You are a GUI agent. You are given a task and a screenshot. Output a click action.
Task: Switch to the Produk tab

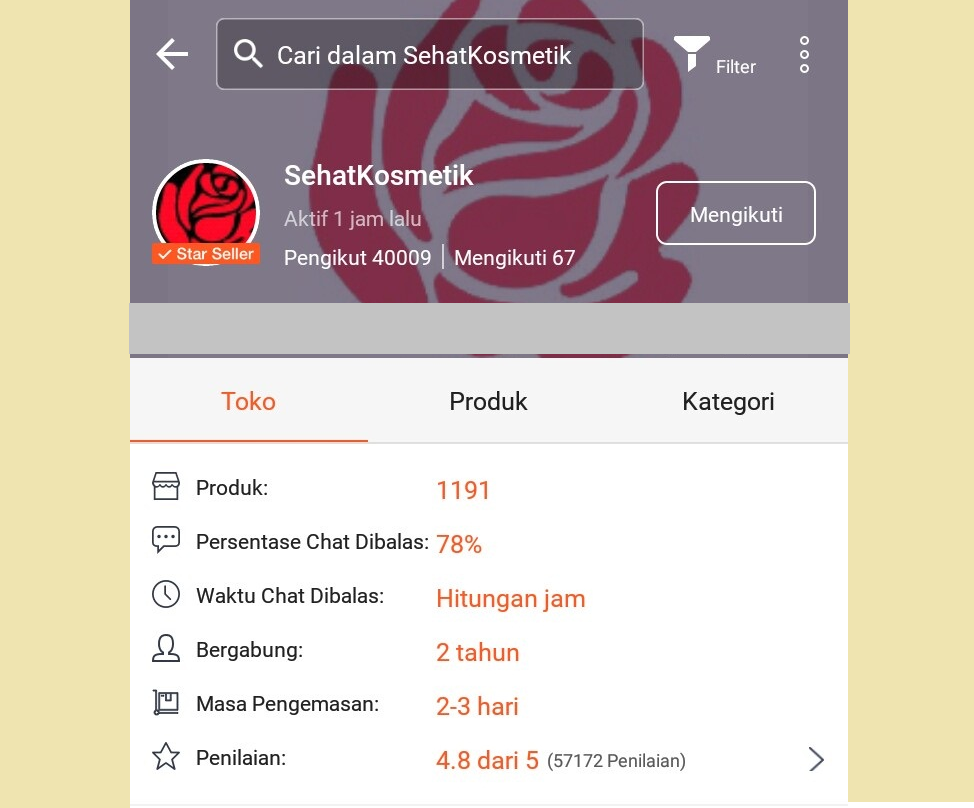pyautogui.click(x=488, y=402)
